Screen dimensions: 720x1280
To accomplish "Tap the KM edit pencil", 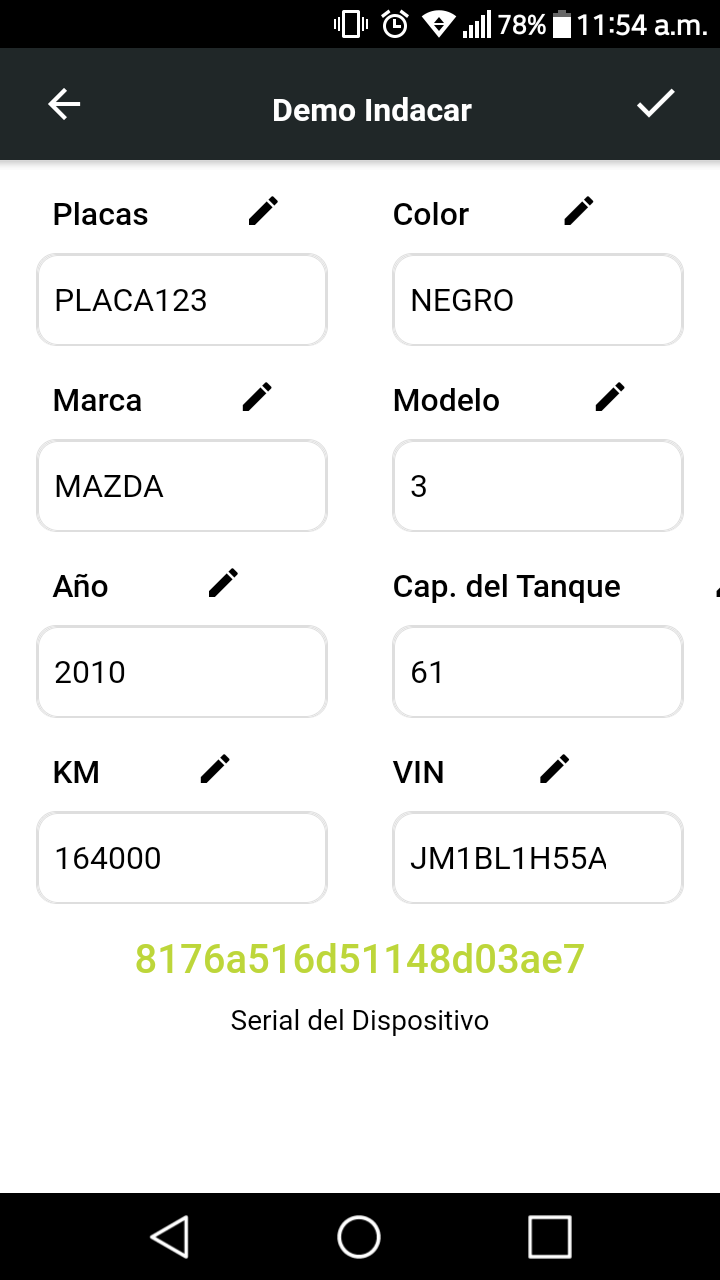I will [x=215, y=769].
